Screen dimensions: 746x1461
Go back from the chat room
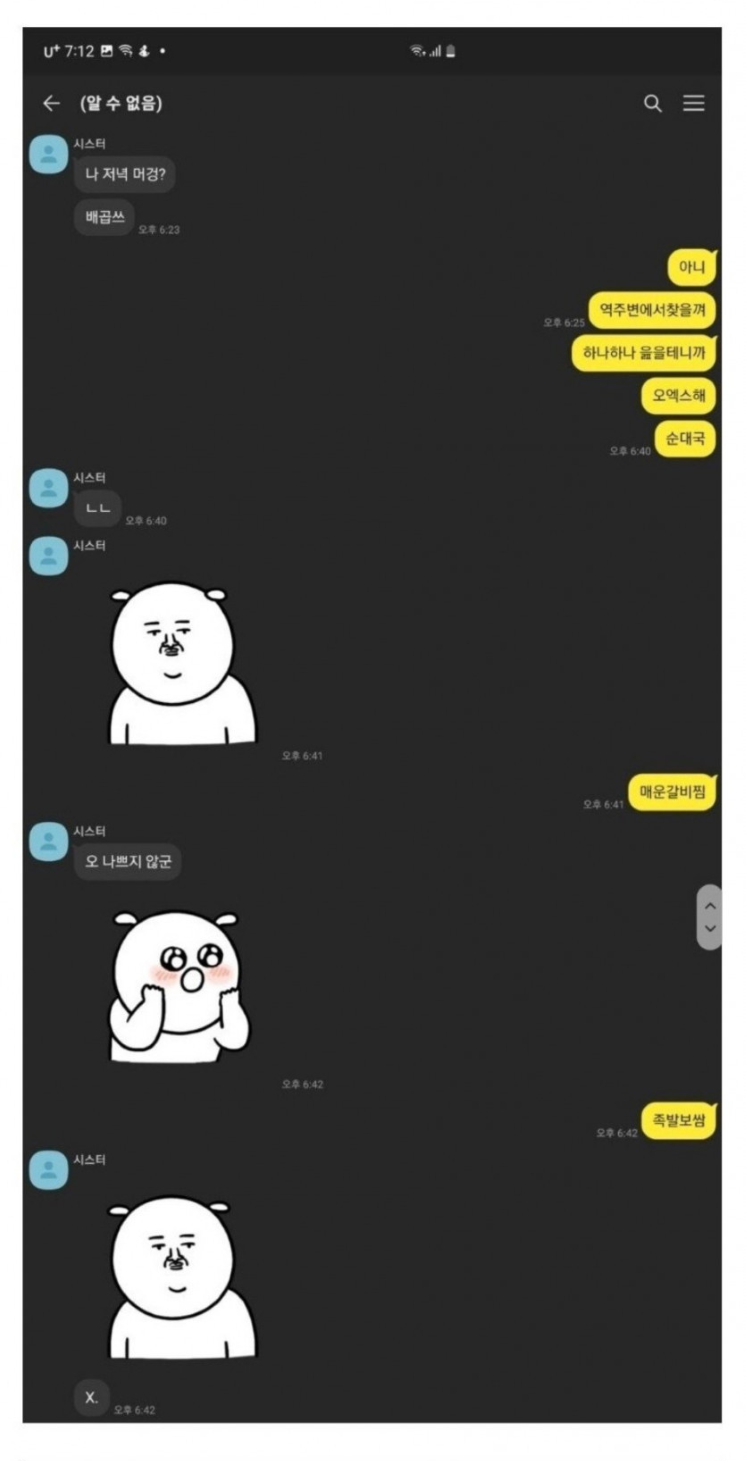(51, 104)
